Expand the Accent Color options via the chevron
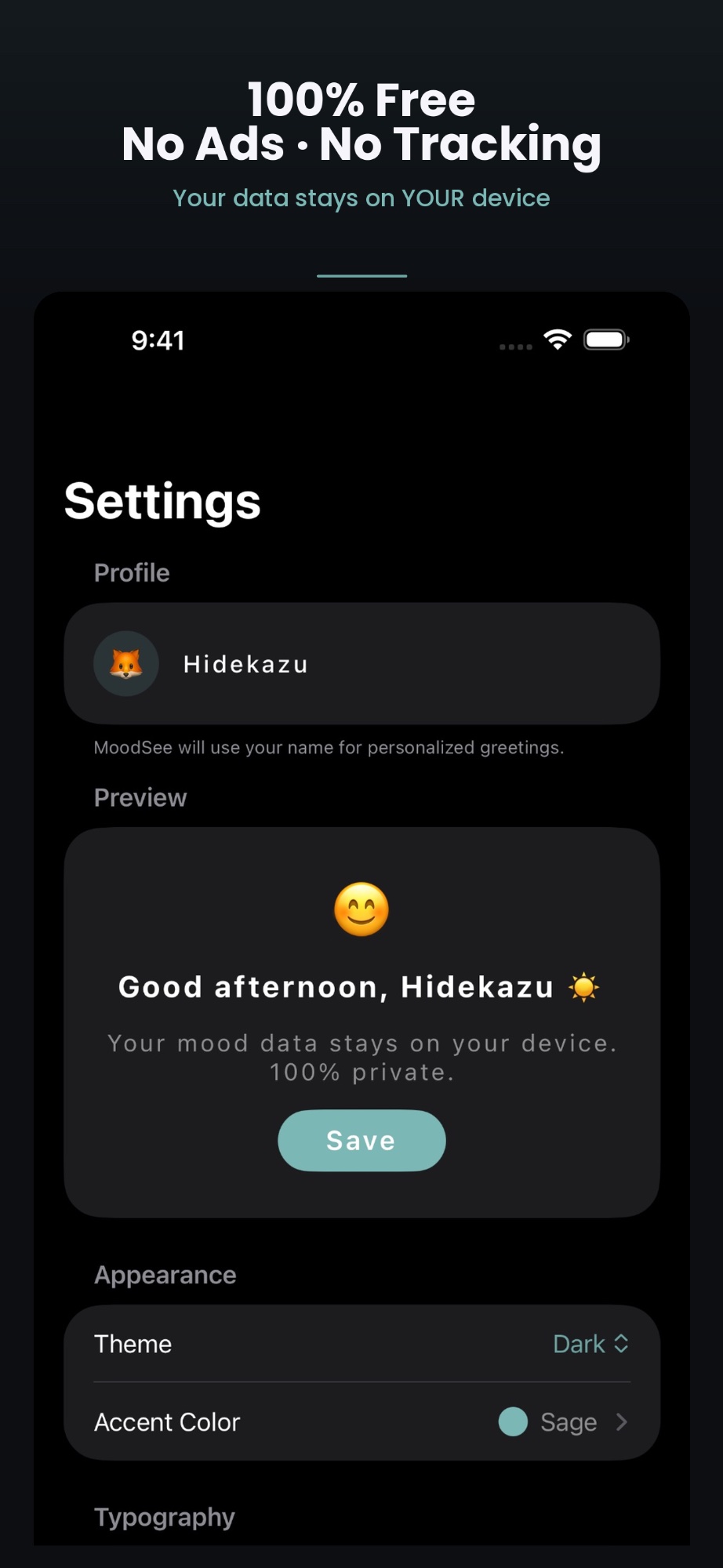723x1568 pixels. (620, 1421)
